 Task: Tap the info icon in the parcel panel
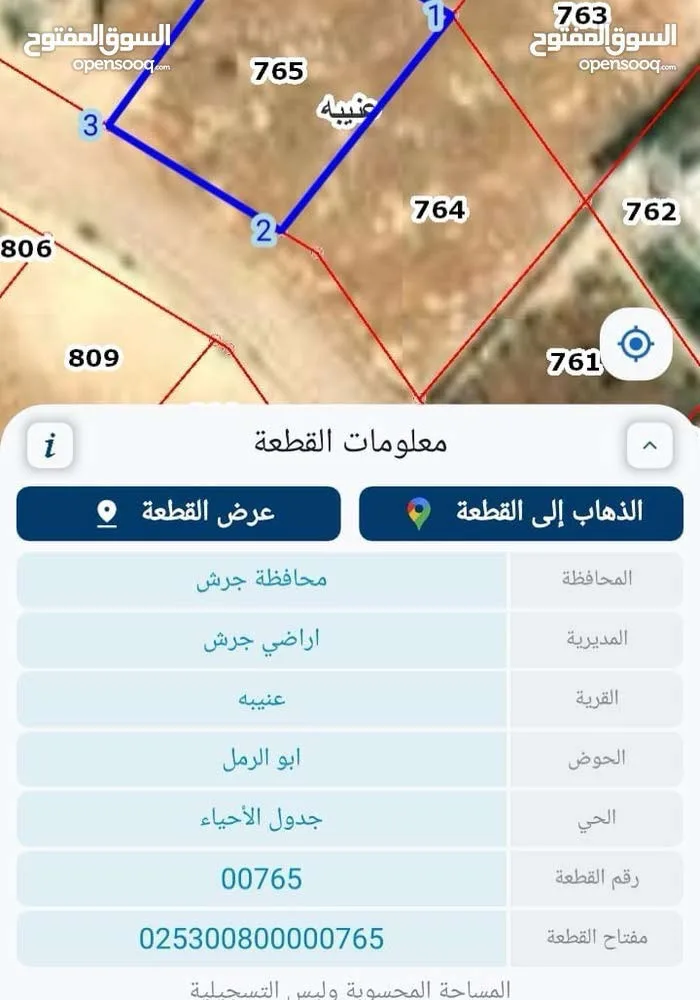(x=50, y=445)
